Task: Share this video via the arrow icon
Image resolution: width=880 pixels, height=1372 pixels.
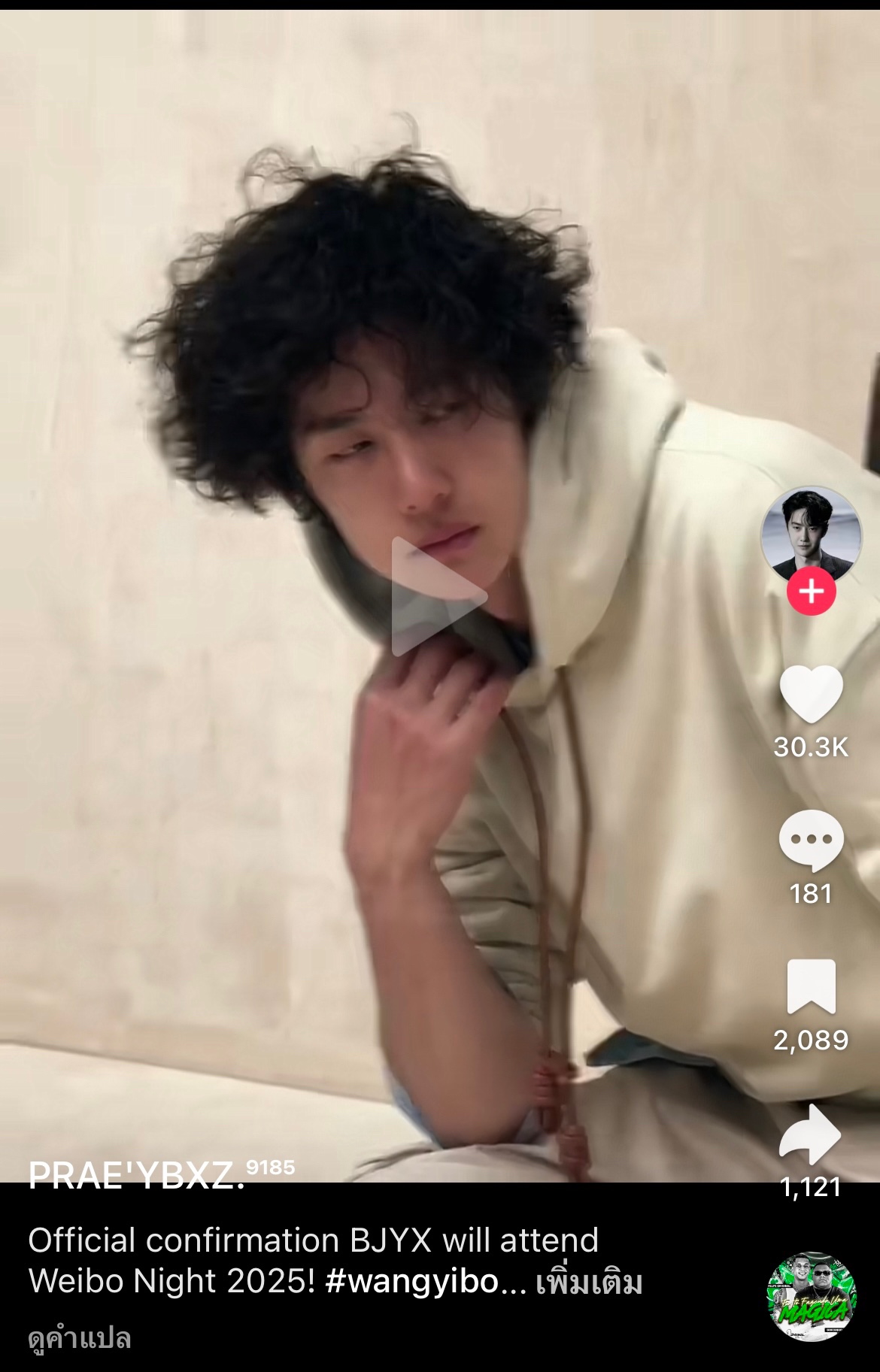Action: [811, 1134]
